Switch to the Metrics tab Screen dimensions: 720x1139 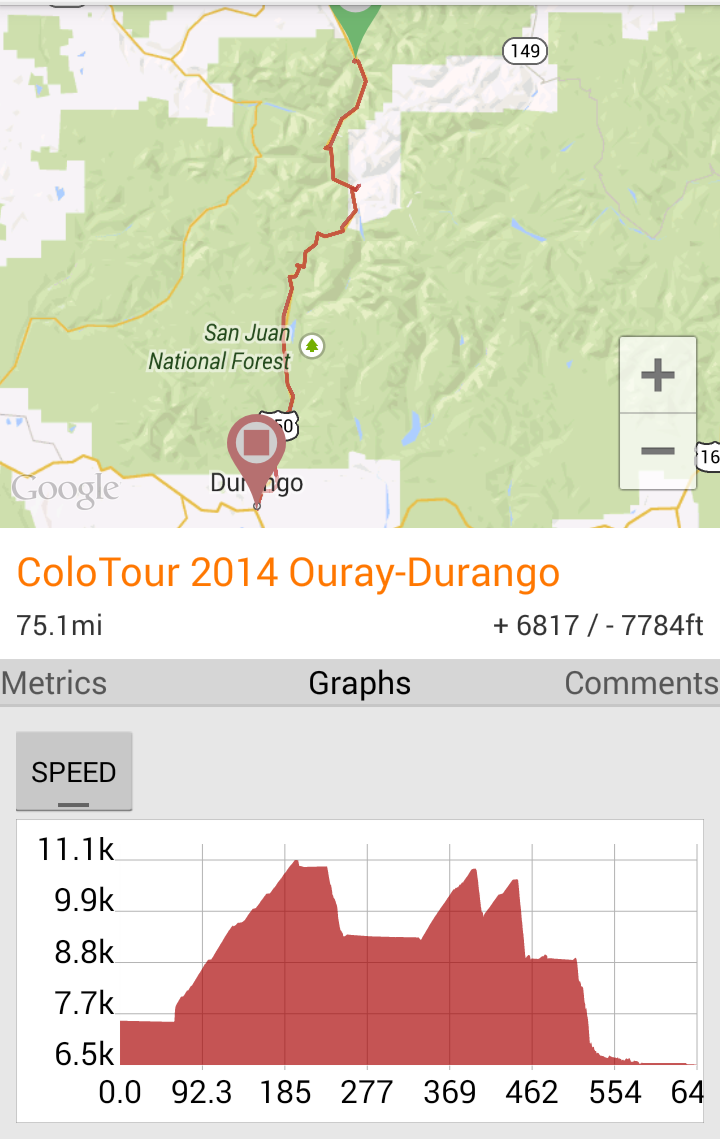point(54,683)
